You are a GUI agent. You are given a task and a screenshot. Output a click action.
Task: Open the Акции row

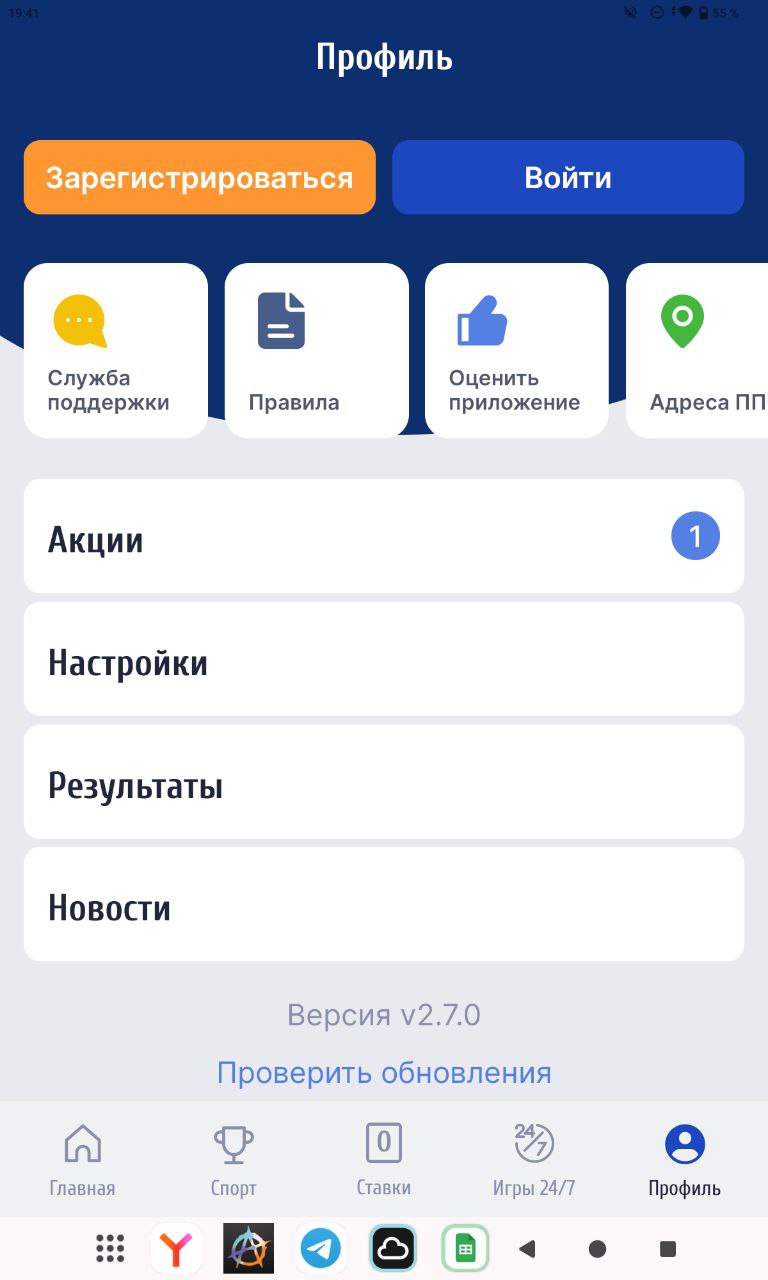pyautogui.click(x=384, y=536)
